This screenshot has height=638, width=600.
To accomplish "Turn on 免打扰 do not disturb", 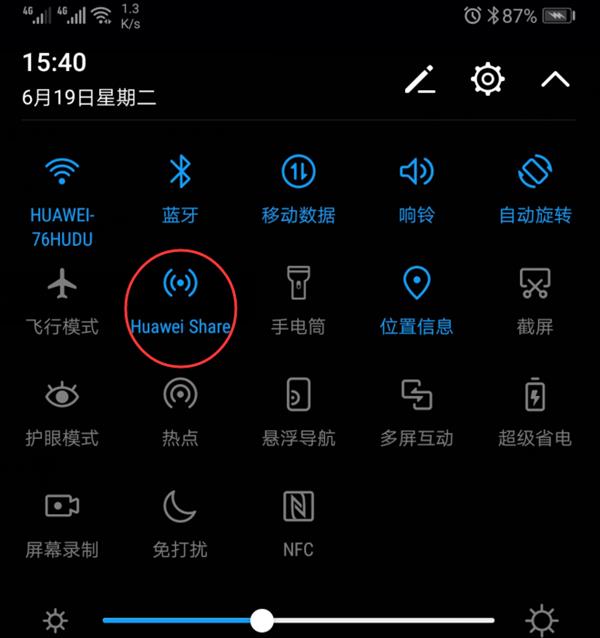I will [180, 507].
